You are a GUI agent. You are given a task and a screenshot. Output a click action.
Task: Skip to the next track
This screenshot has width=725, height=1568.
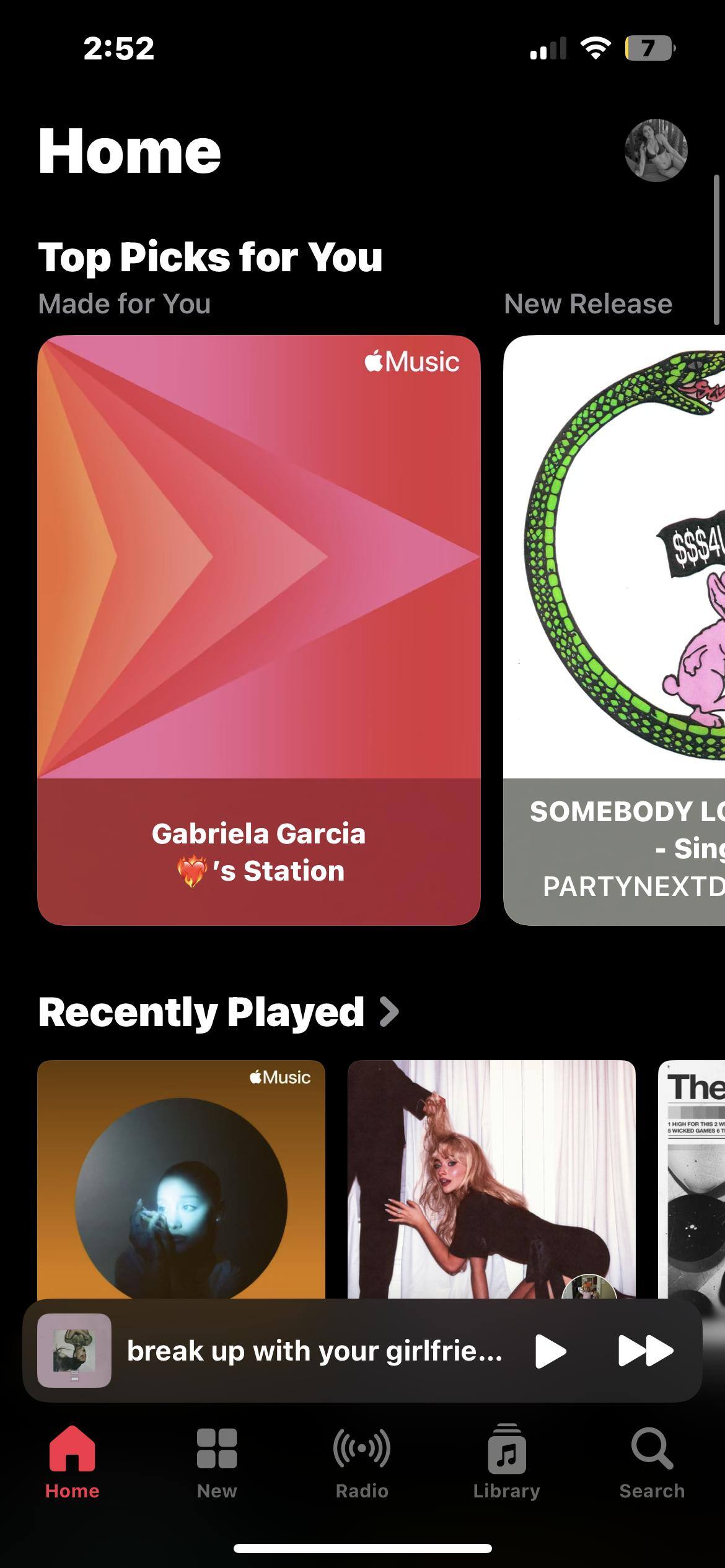point(646,1351)
